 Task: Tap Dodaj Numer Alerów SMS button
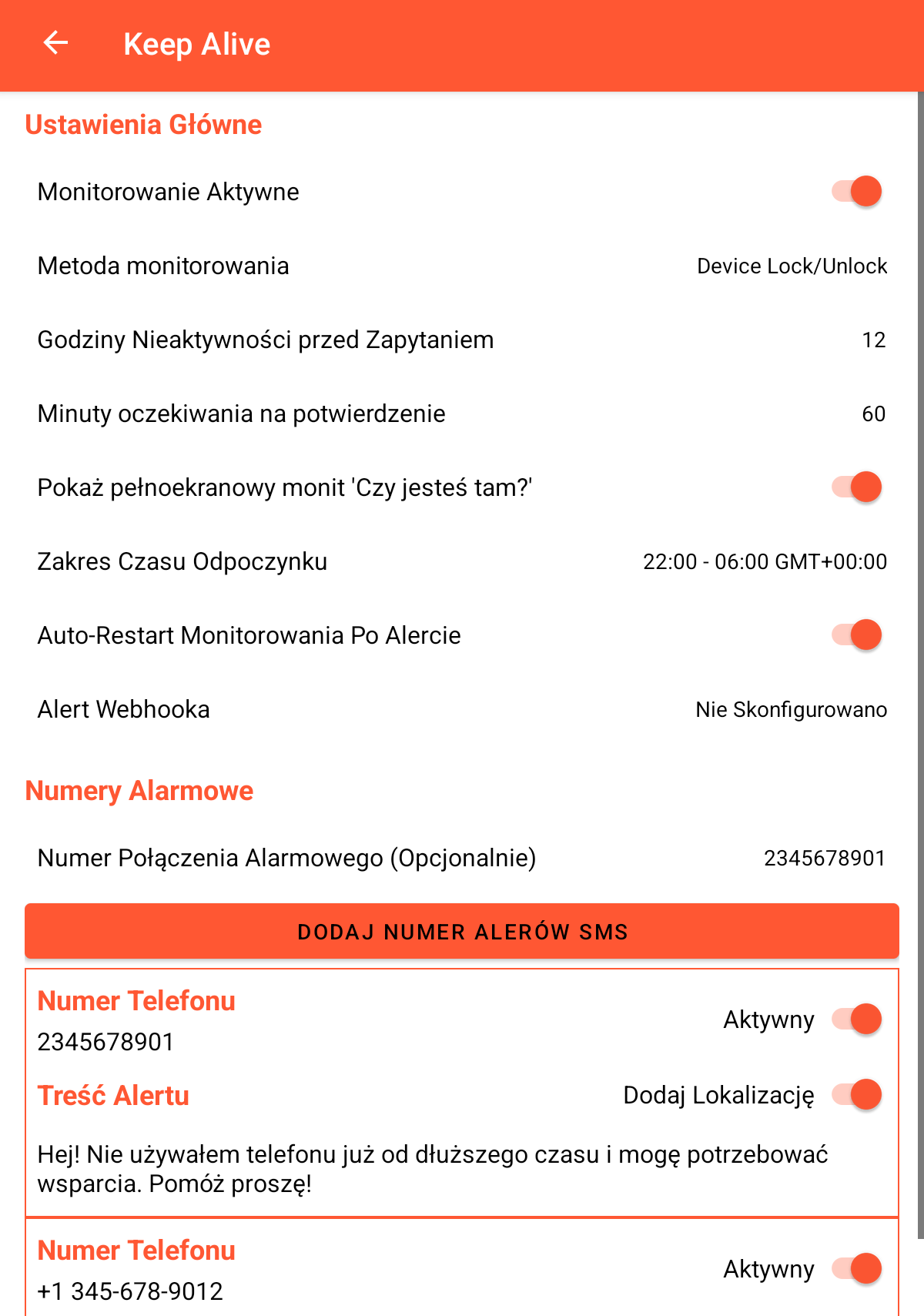point(462,932)
